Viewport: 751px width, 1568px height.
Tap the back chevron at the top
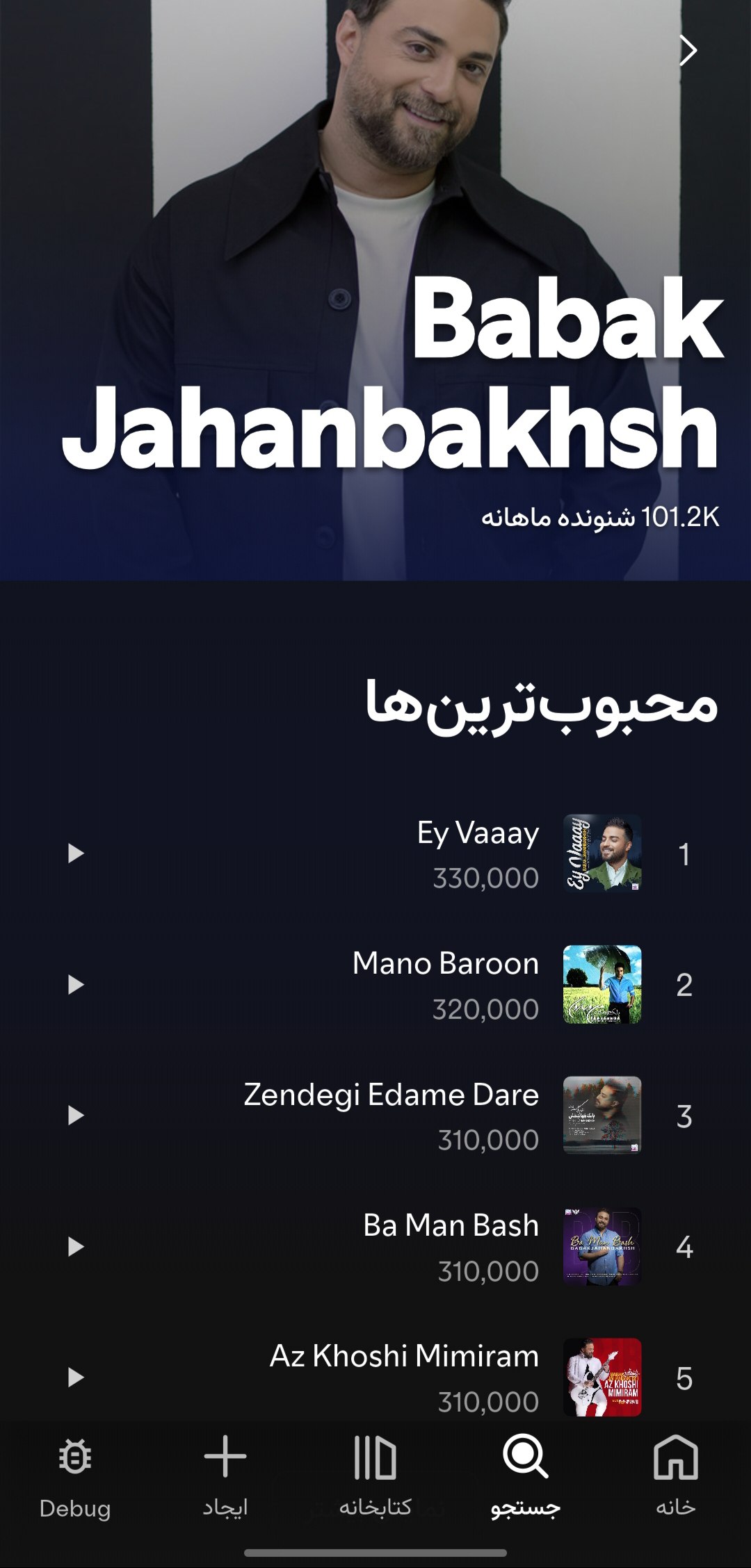(688, 50)
